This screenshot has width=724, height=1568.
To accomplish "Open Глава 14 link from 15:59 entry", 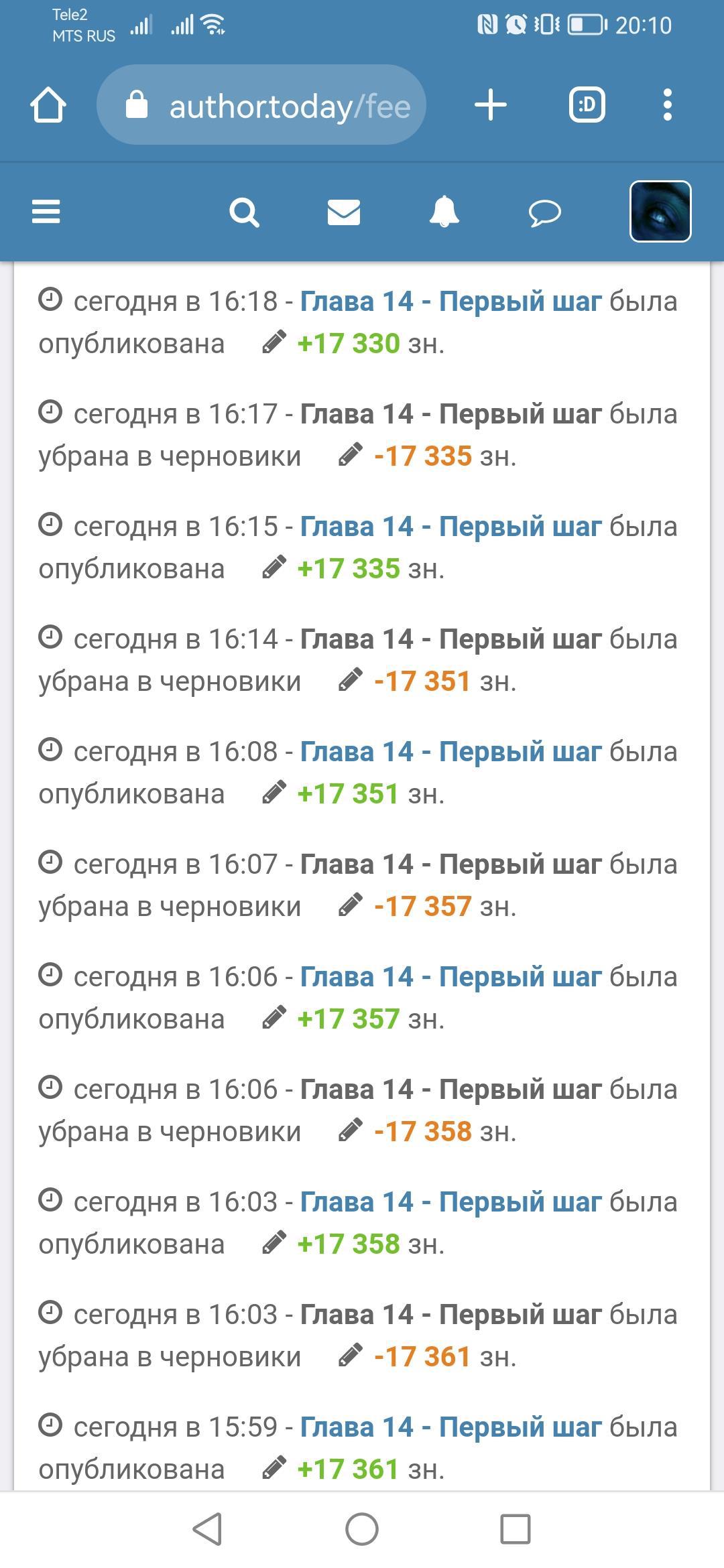I will (x=450, y=1427).
